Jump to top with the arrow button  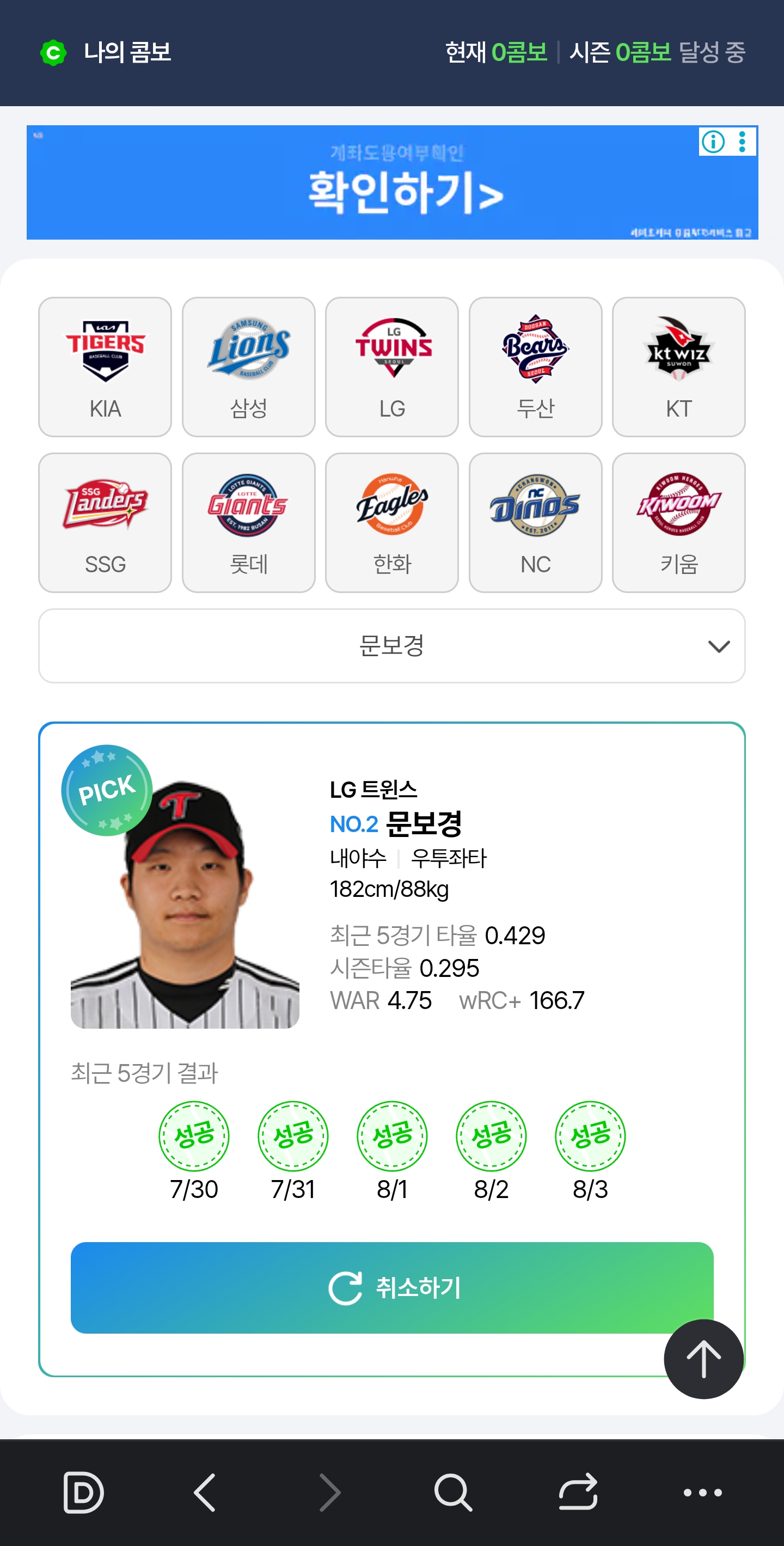(x=703, y=1359)
